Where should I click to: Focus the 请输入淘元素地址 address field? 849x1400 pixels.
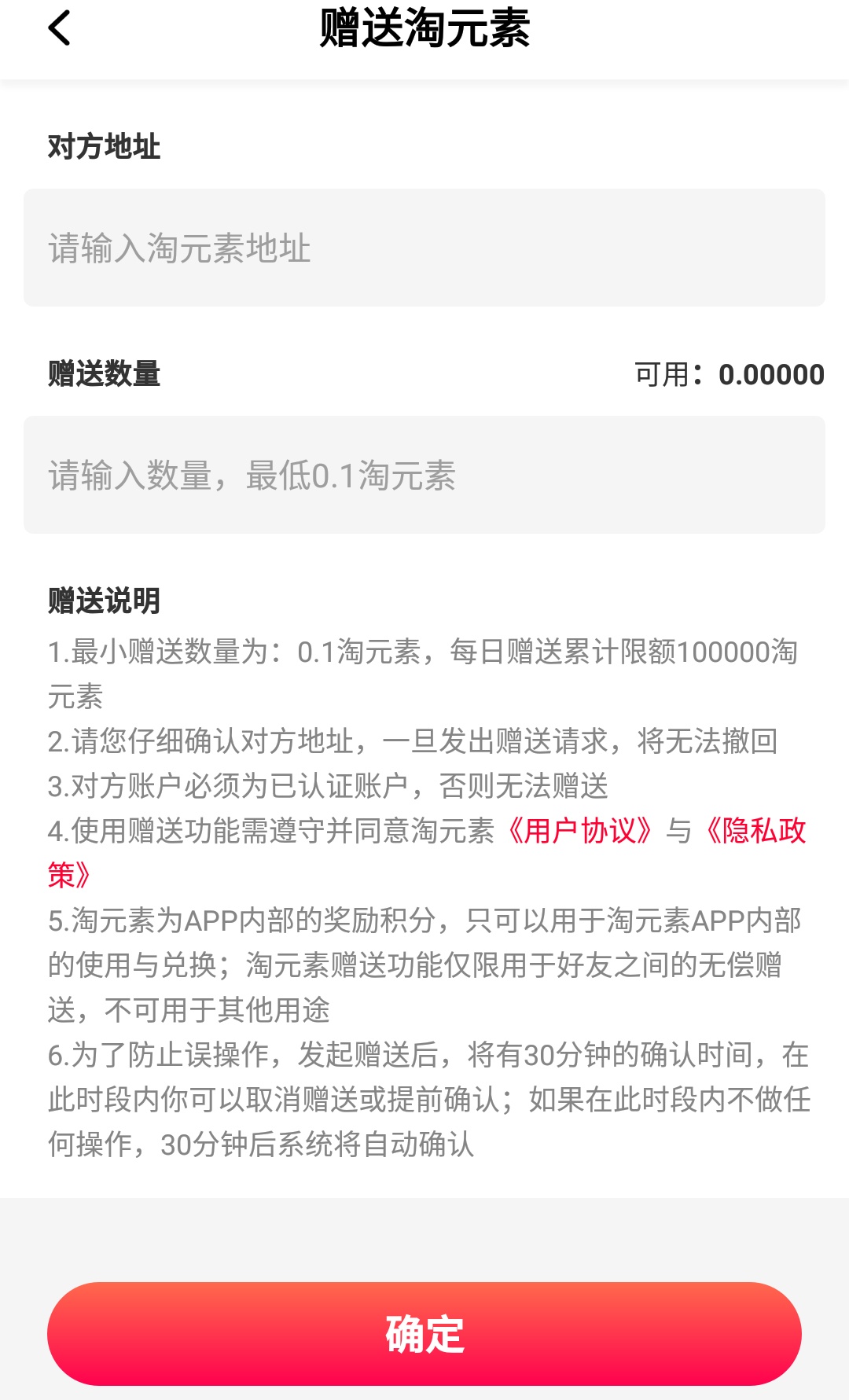[424, 248]
